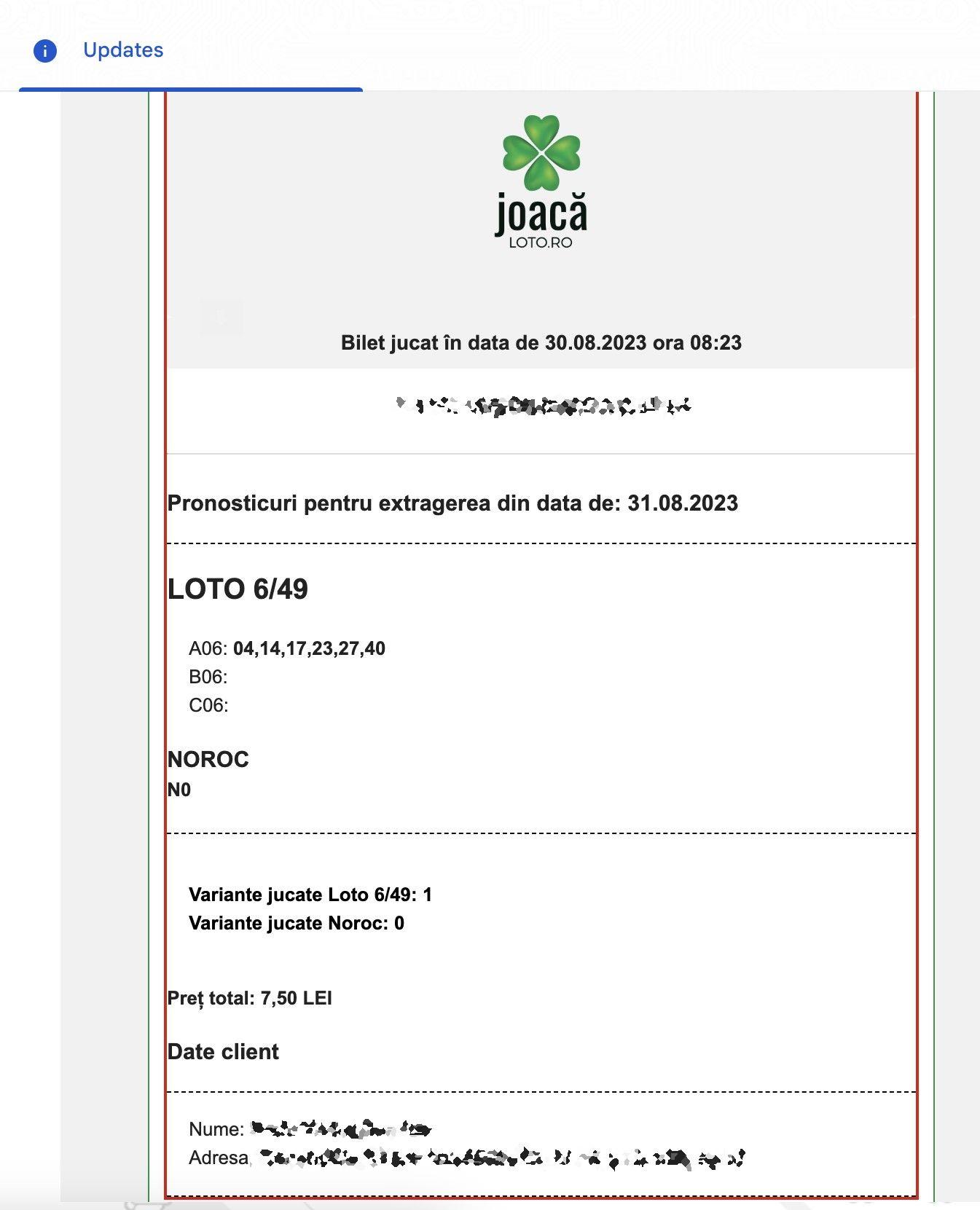Image resolution: width=980 pixels, height=1210 pixels.
Task: Switch to the Updates tab
Action: tap(122, 50)
